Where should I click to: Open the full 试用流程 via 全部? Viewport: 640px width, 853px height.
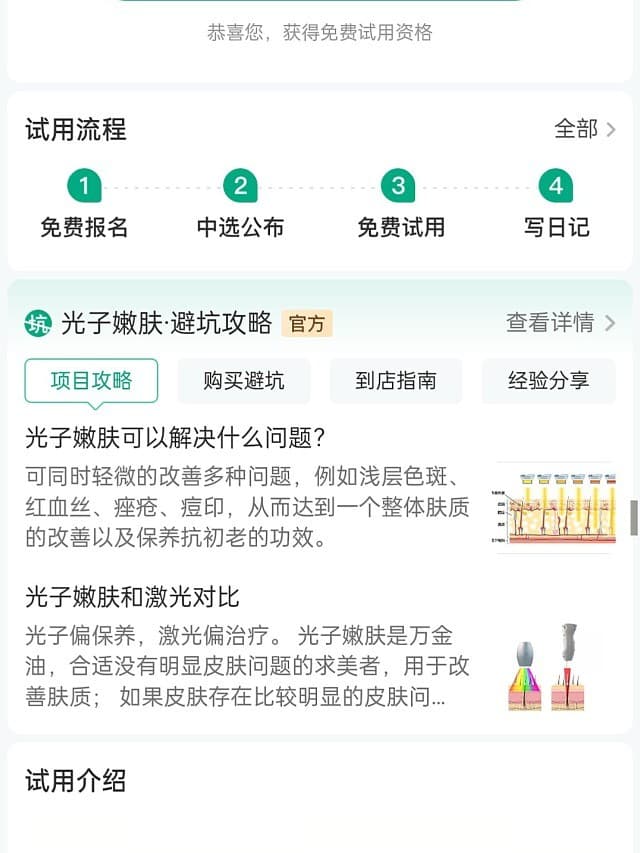(585, 129)
